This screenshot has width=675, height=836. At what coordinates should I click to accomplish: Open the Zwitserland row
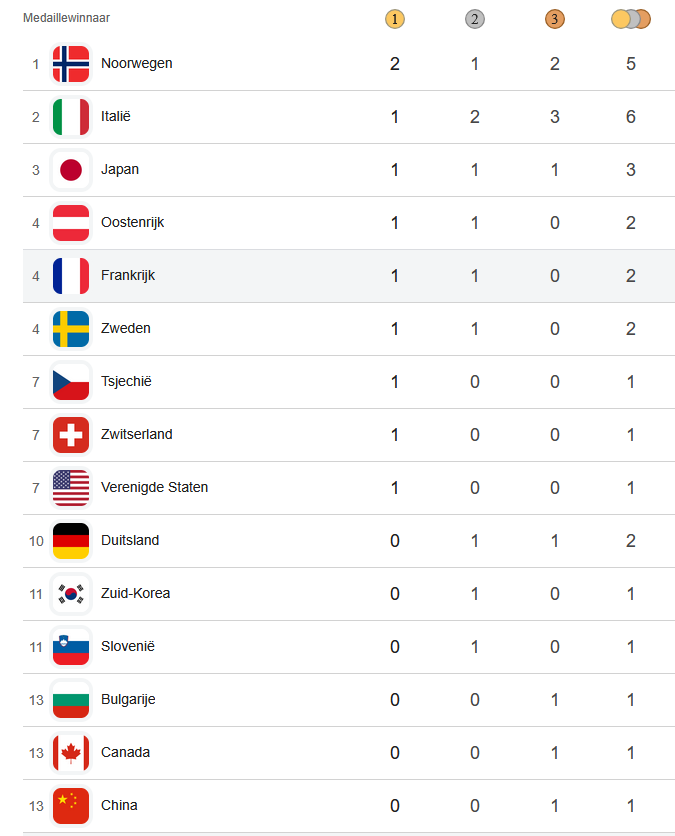(x=349, y=435)
